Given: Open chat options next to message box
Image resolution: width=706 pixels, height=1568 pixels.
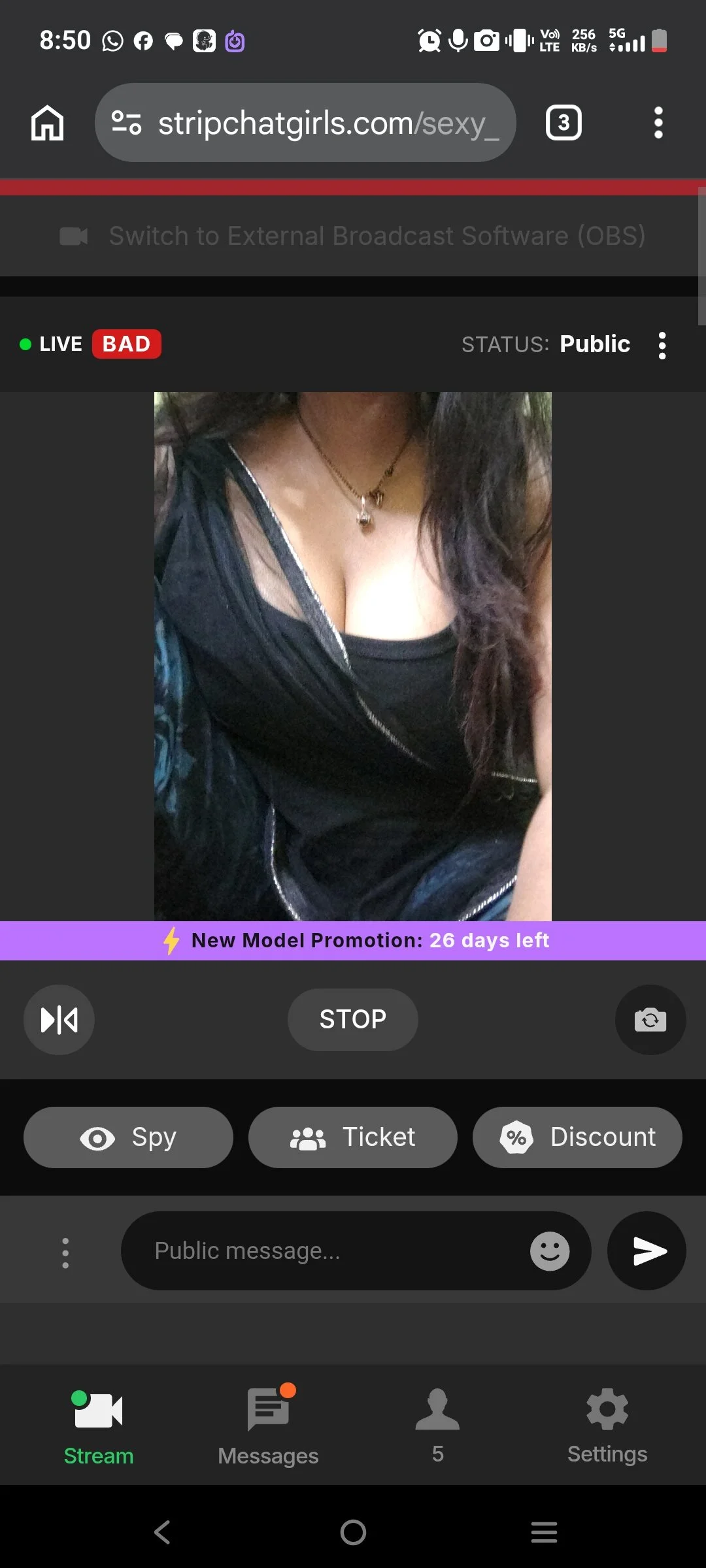Looking at the screenshot, I should point(65,1252).
